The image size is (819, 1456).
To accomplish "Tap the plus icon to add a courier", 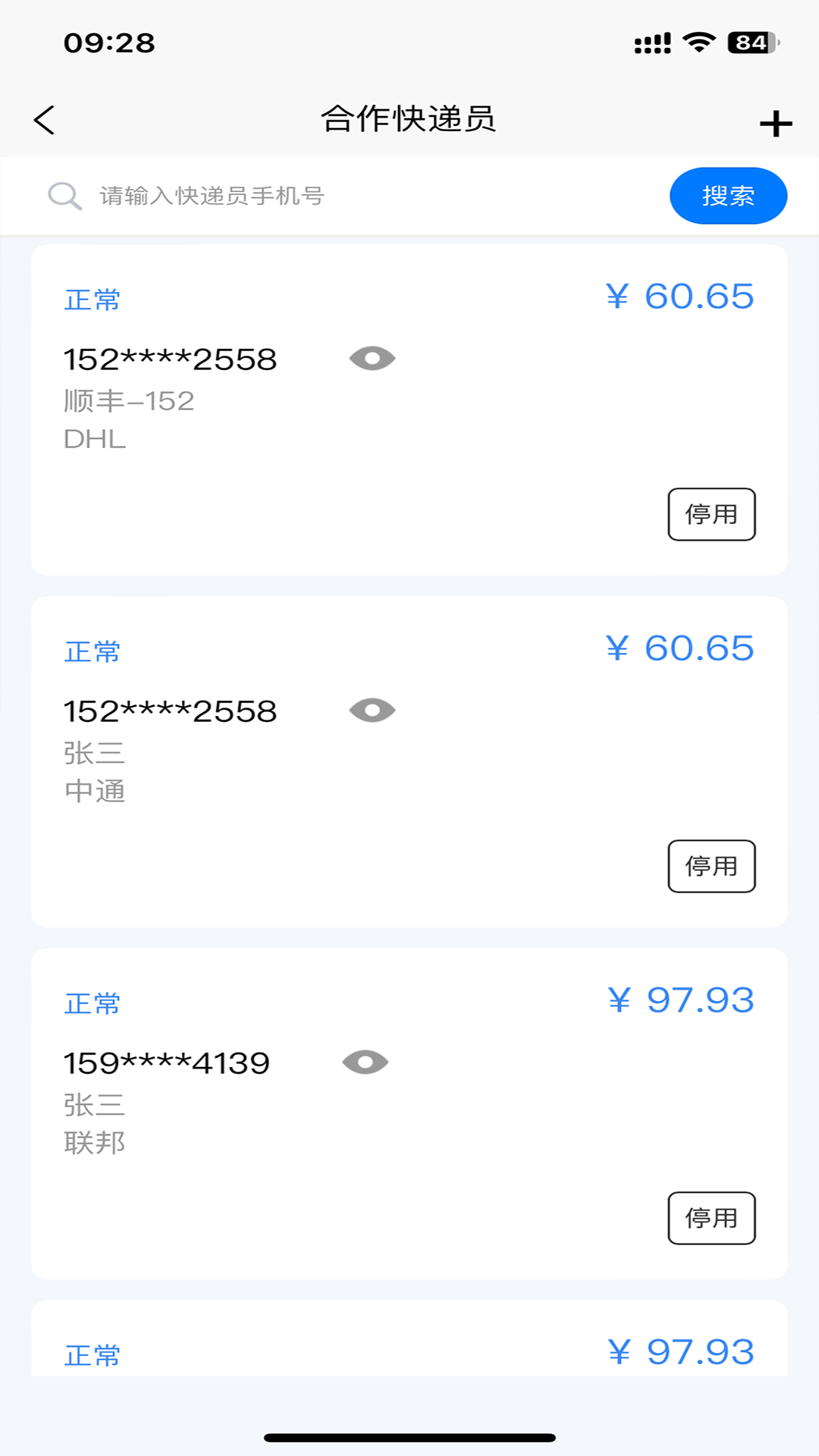I will coord(774,124).
